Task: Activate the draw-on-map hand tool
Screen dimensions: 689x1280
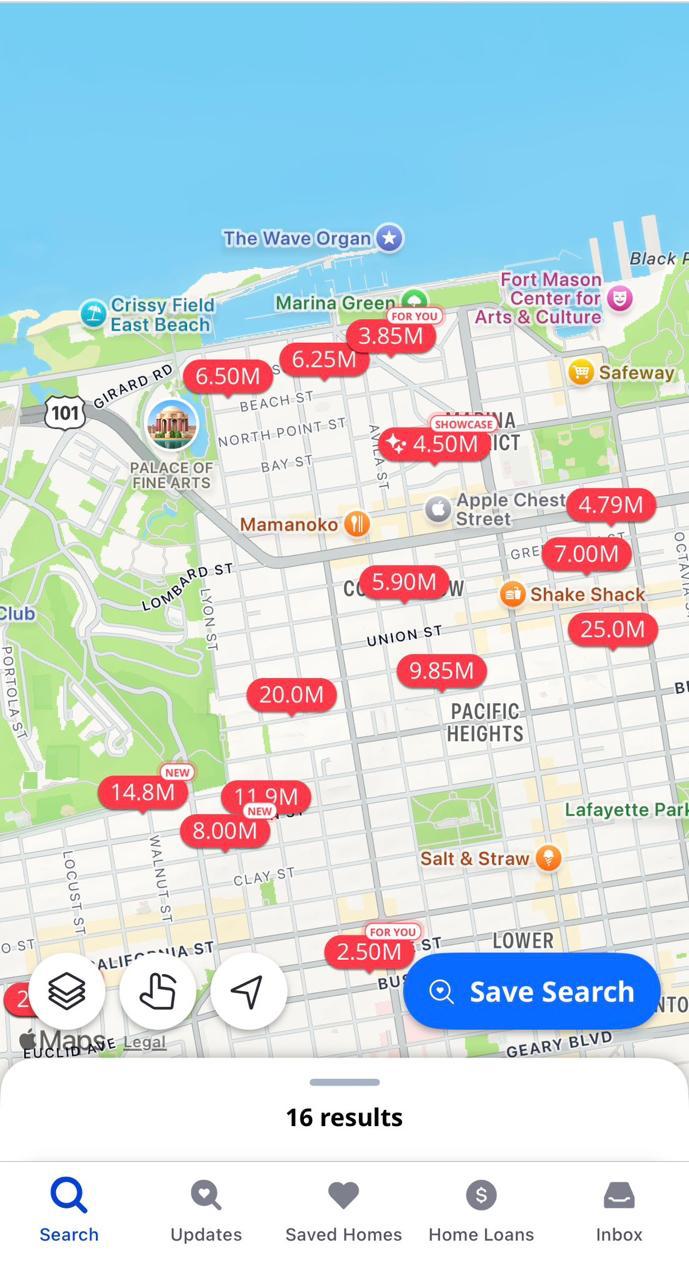Action: click(x=157, y=991)
